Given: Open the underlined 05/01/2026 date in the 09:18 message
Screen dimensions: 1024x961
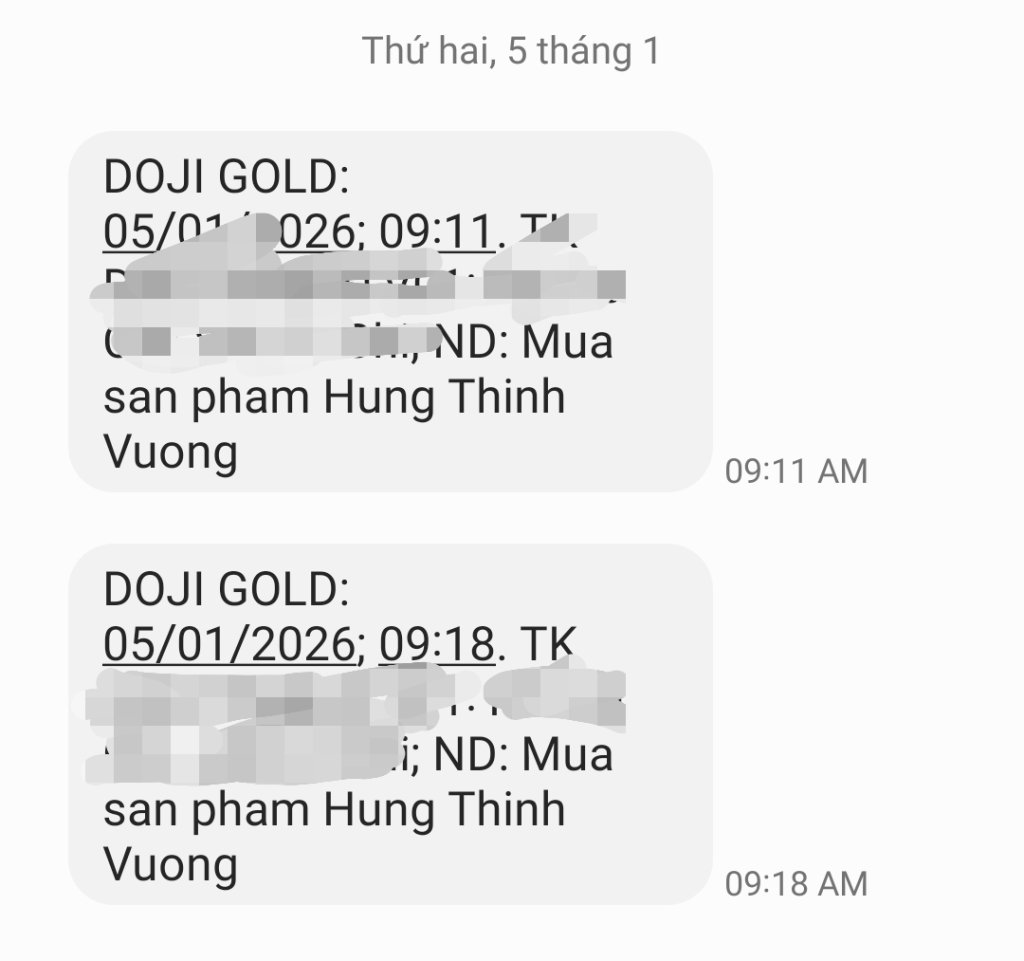Looking at the screenshot, I should pos(229,645).
